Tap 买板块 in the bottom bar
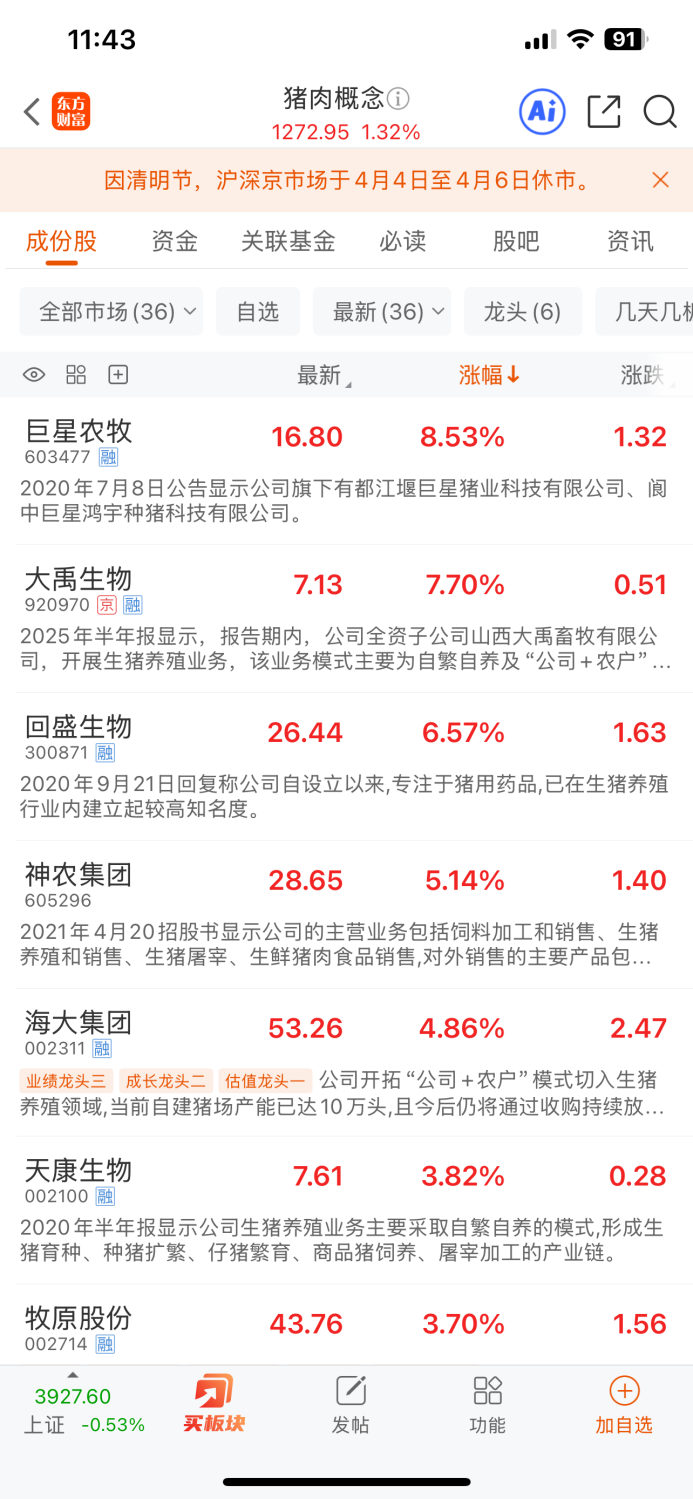 click(214, 1404)
